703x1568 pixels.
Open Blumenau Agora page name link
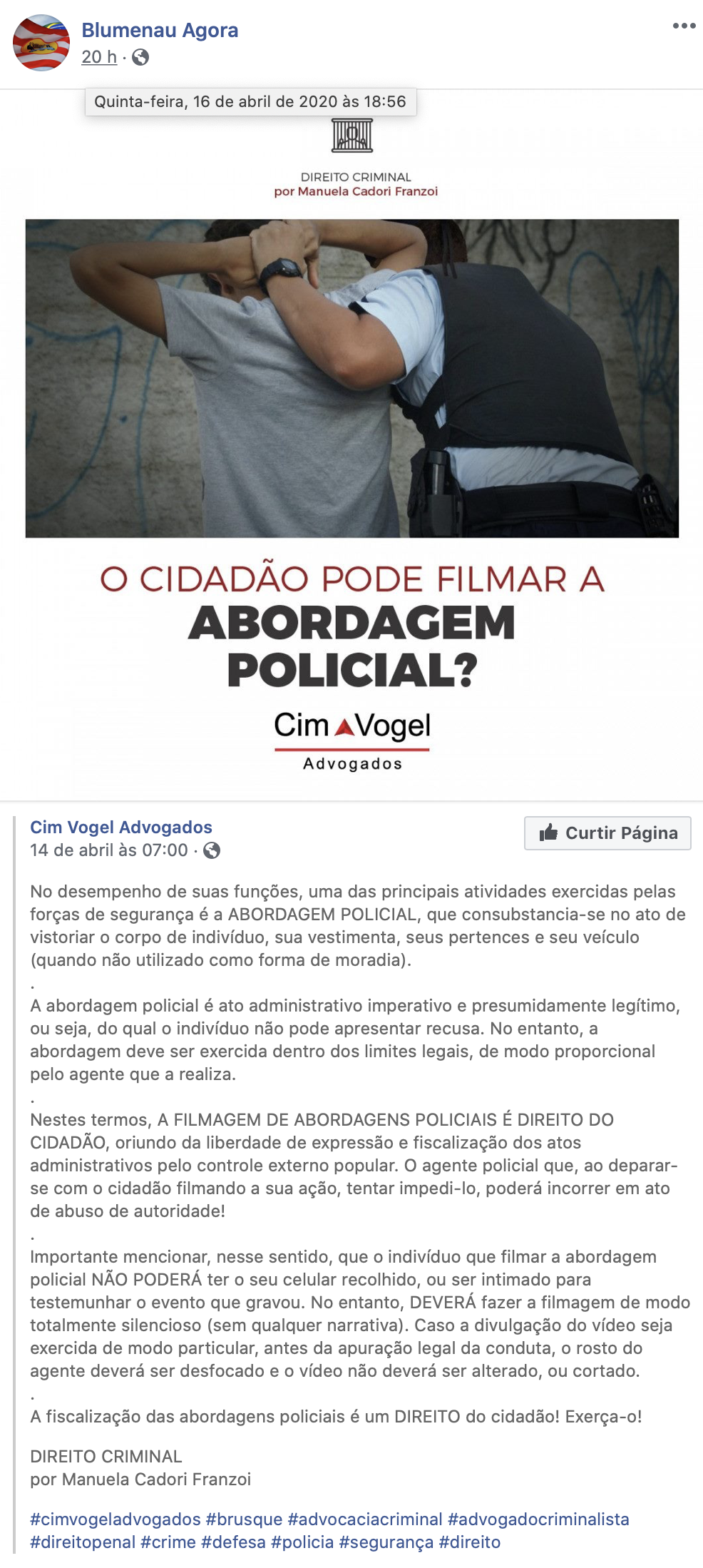point(160,30)
